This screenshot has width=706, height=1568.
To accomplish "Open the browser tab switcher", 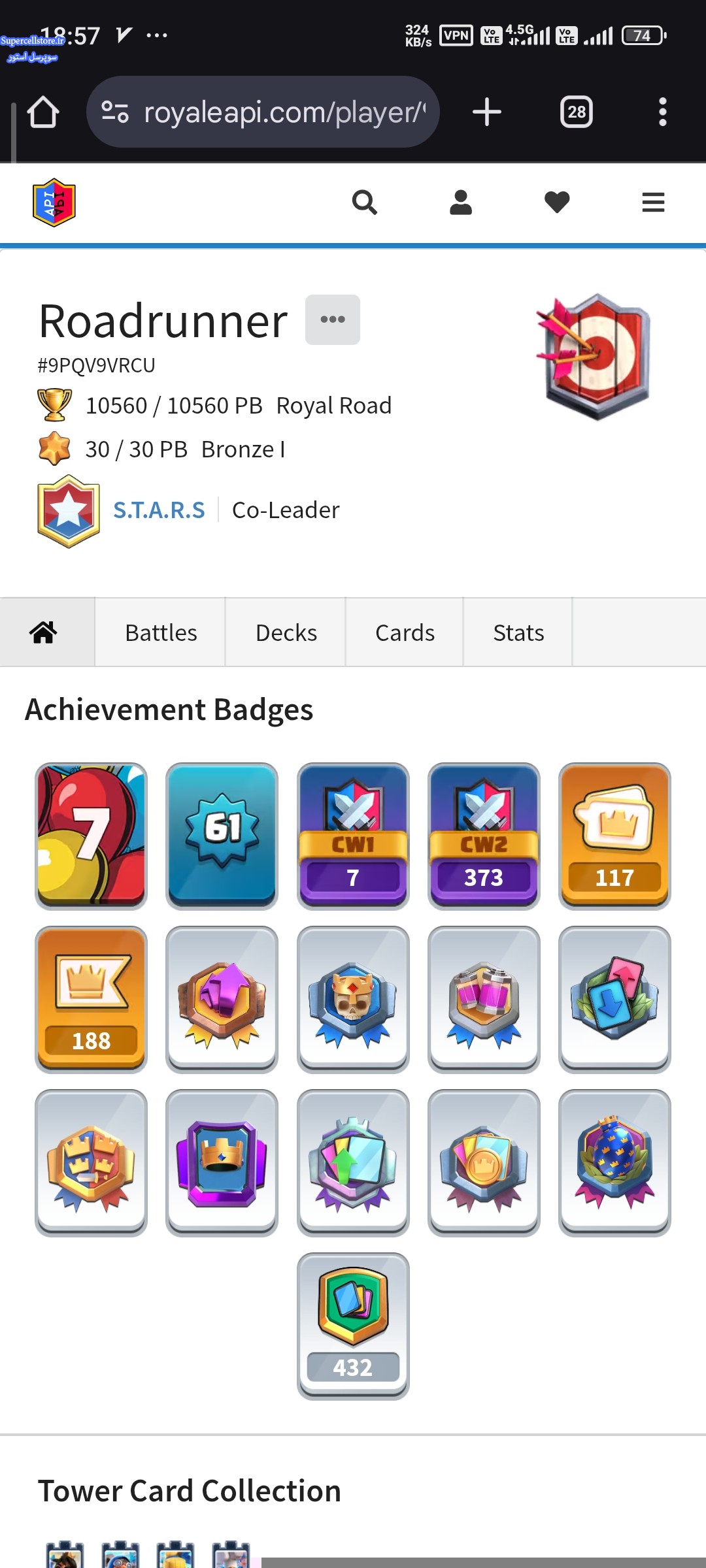I will 577,112.
